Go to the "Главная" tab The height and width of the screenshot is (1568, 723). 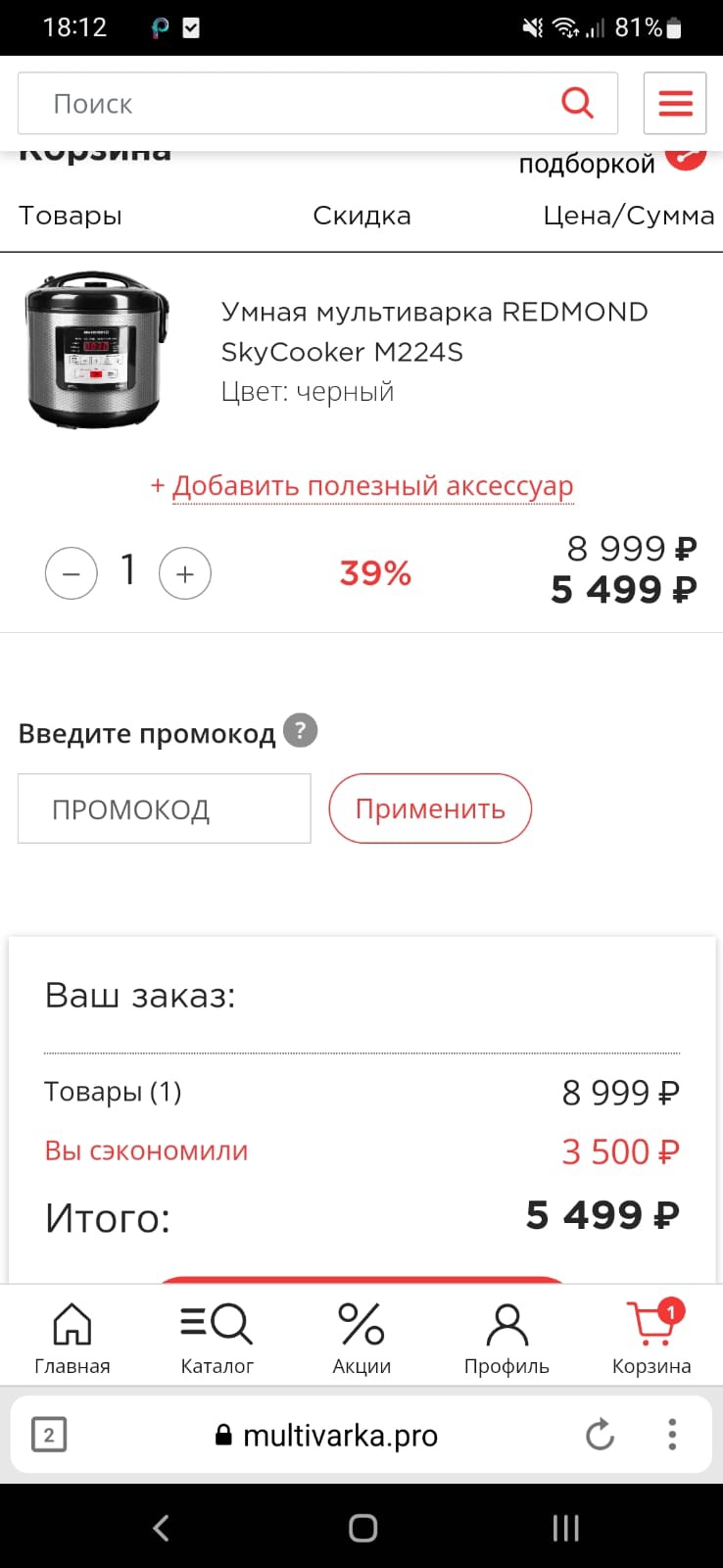coord(72,1338)
